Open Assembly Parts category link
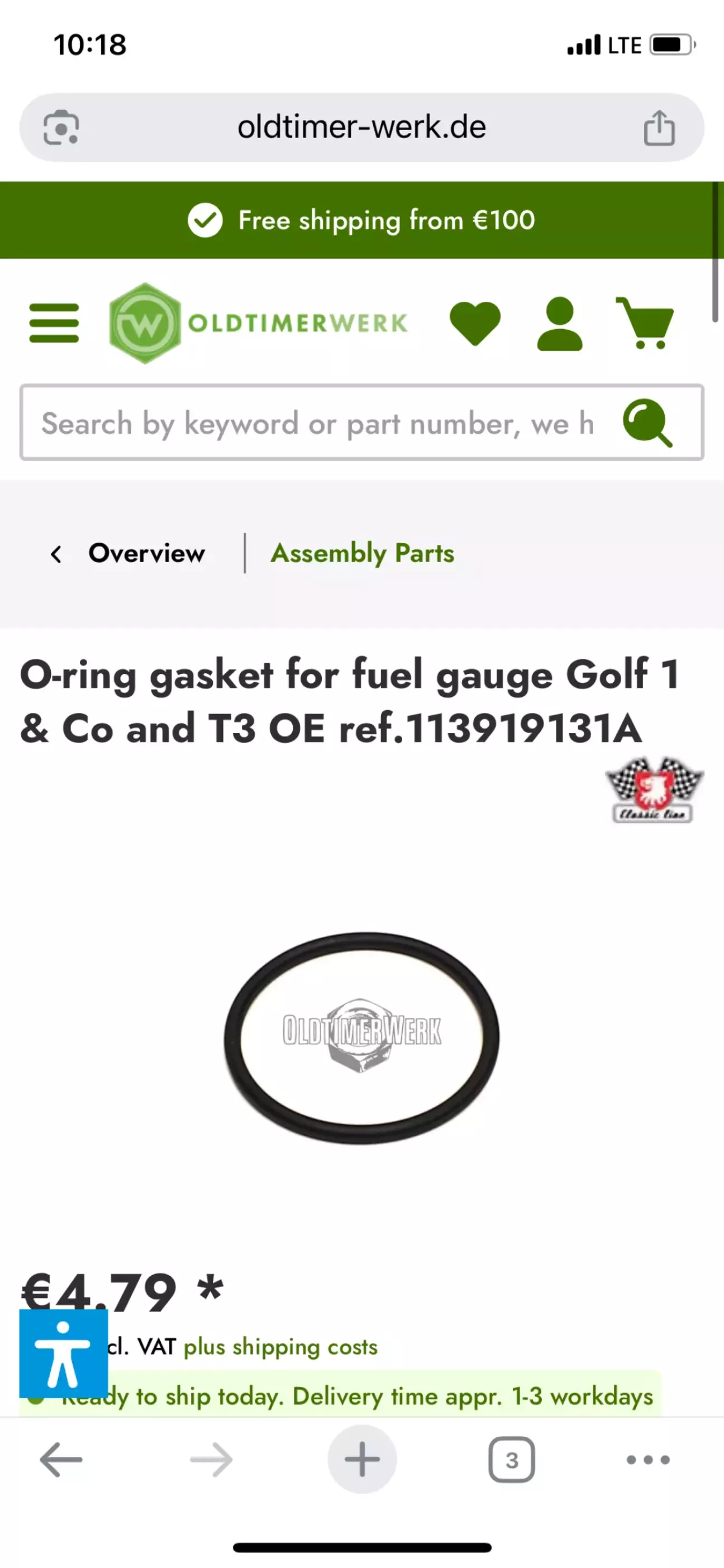This screenshot has width=724, height=1568. 363,553
